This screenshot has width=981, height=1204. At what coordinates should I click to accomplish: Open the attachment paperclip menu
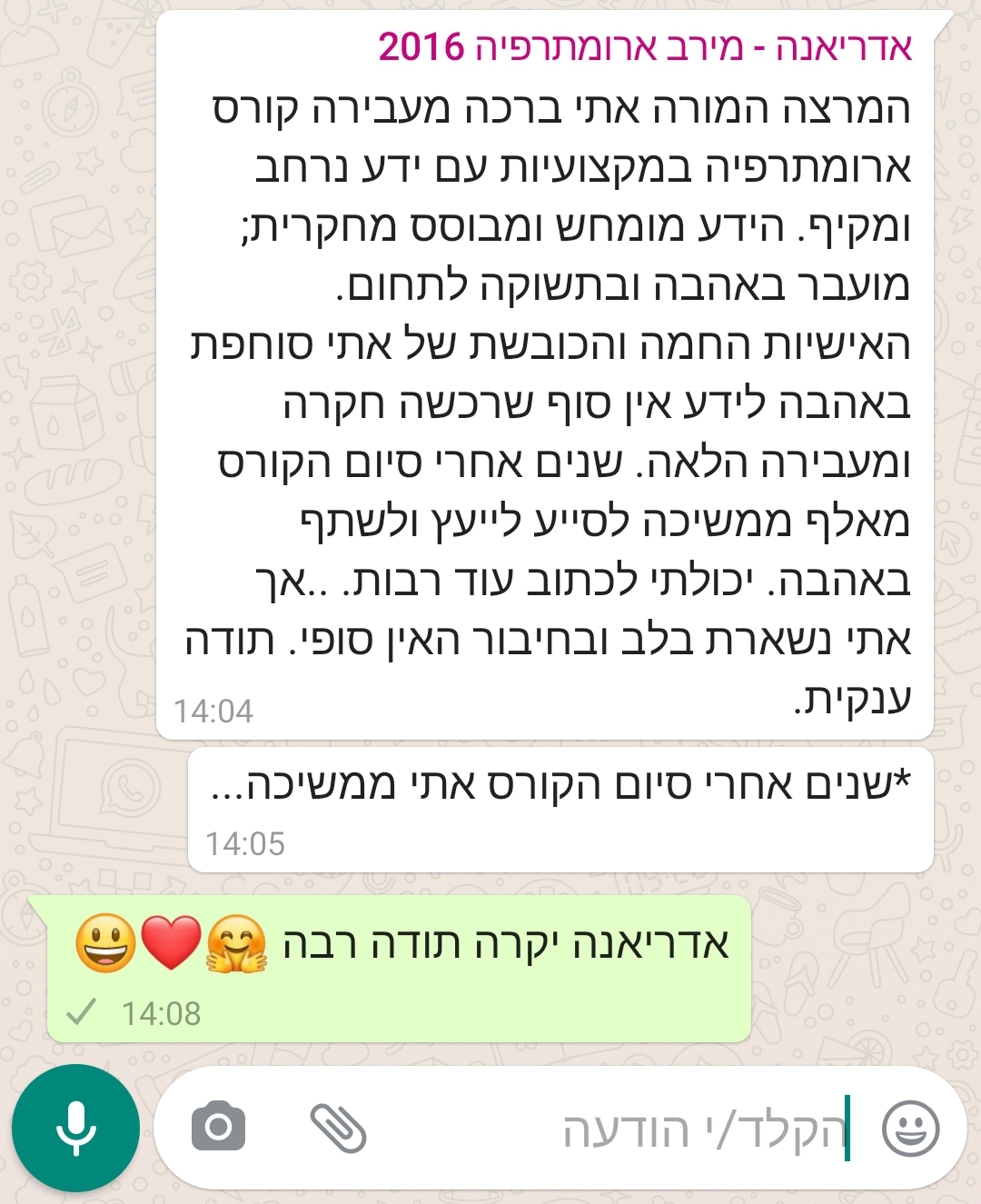click(338, 1128)
